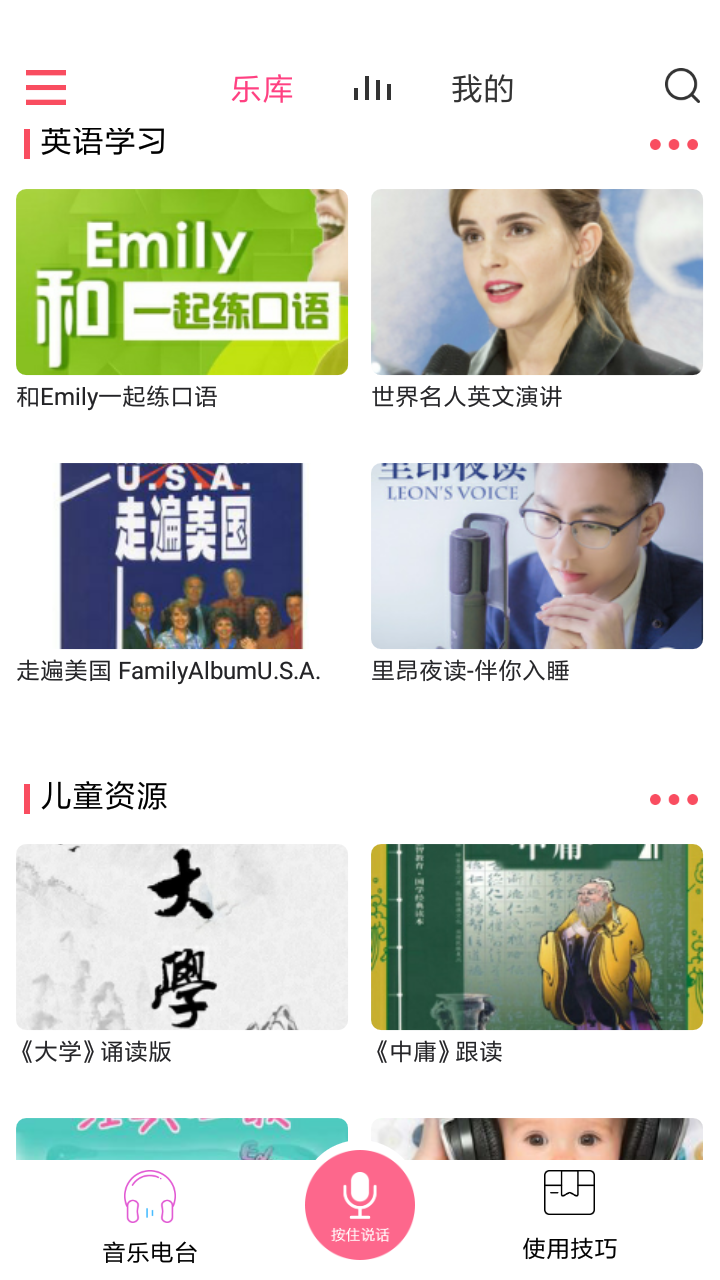The image size is (720, 1280).
Task: Open 《中庸》跟读 album
Action: 537,937
